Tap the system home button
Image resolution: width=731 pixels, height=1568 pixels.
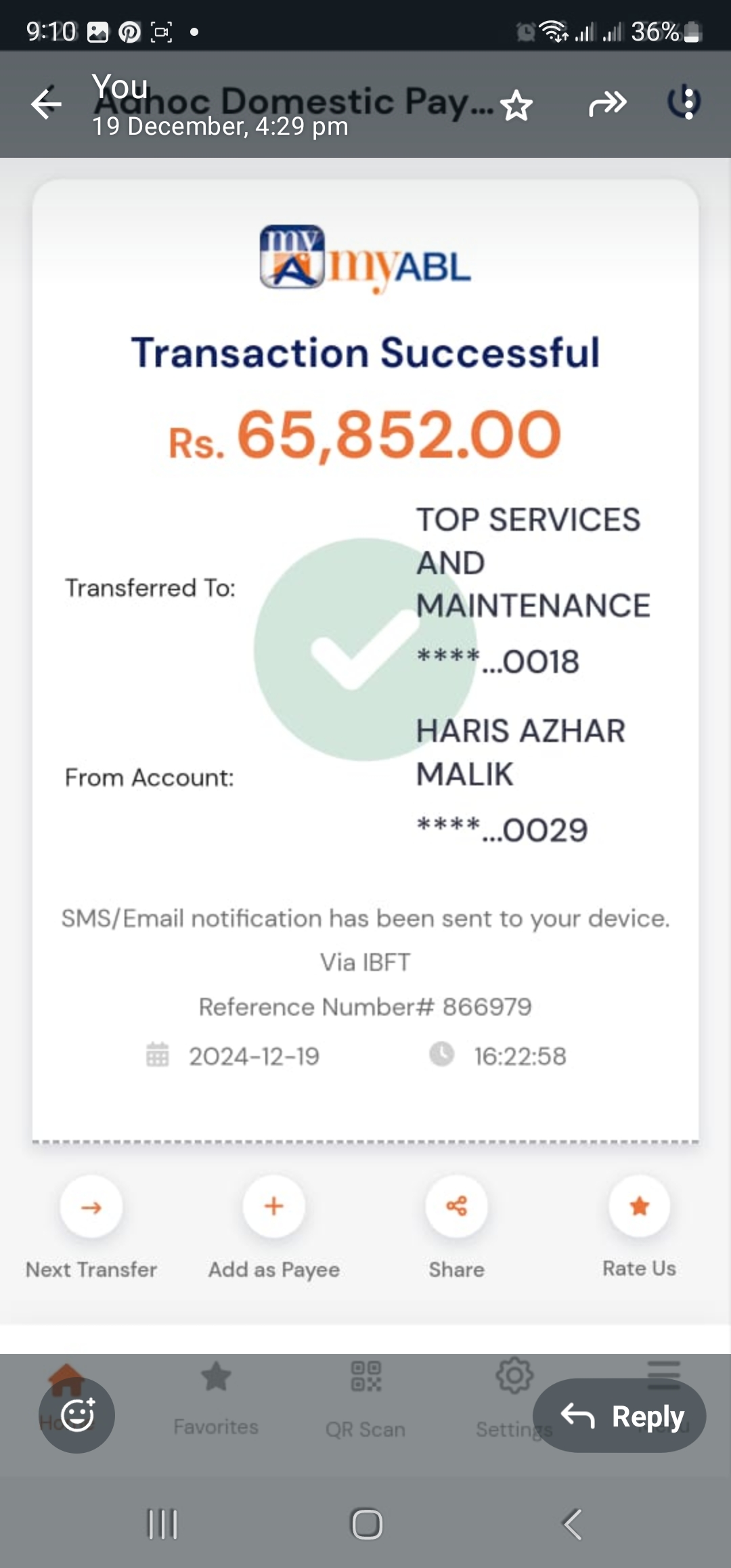pos(367,1524)
